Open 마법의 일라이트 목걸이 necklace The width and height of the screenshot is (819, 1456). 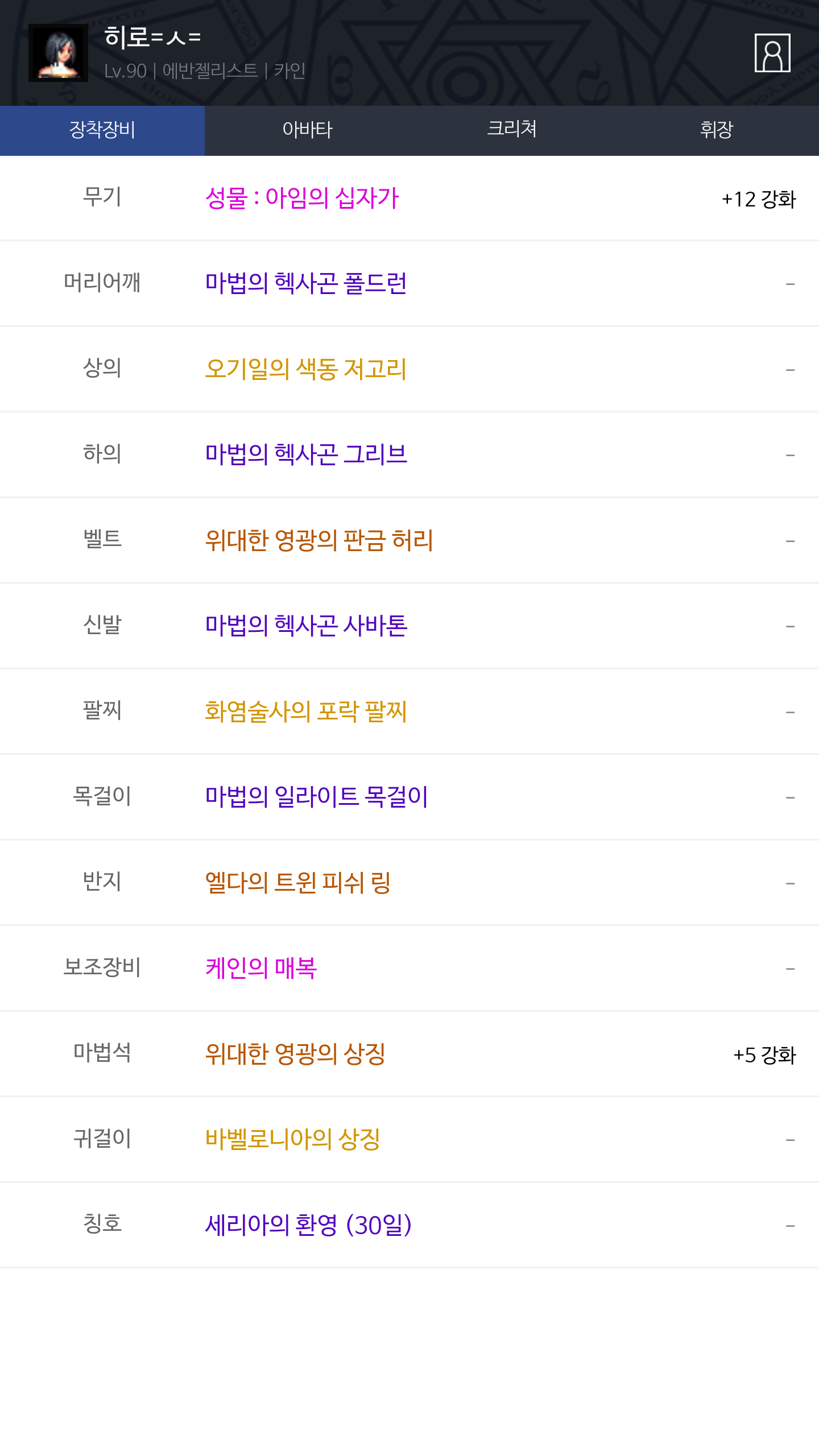(x=316, y=796)
